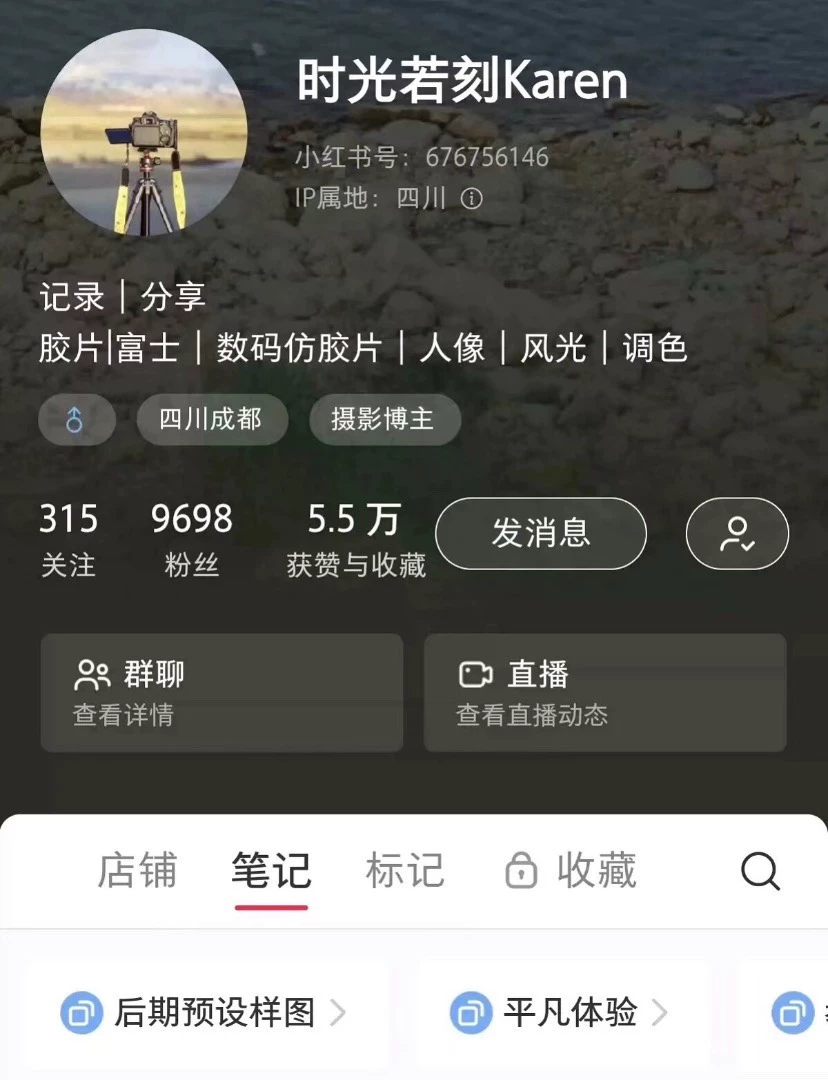
Task: Open the profile avatar photo
Action: [144, 132]
